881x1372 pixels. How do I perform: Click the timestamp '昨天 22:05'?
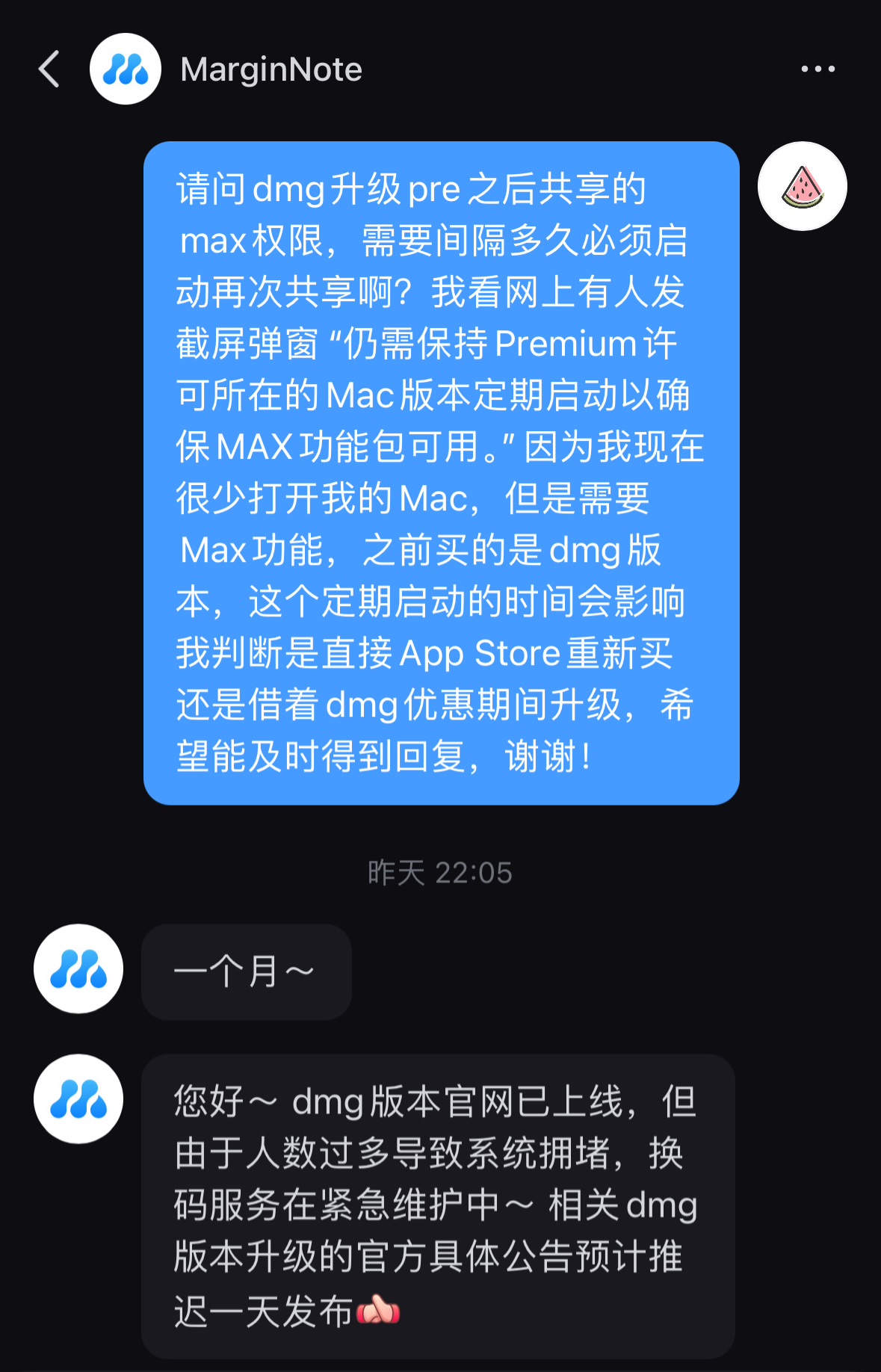point(440,873)
